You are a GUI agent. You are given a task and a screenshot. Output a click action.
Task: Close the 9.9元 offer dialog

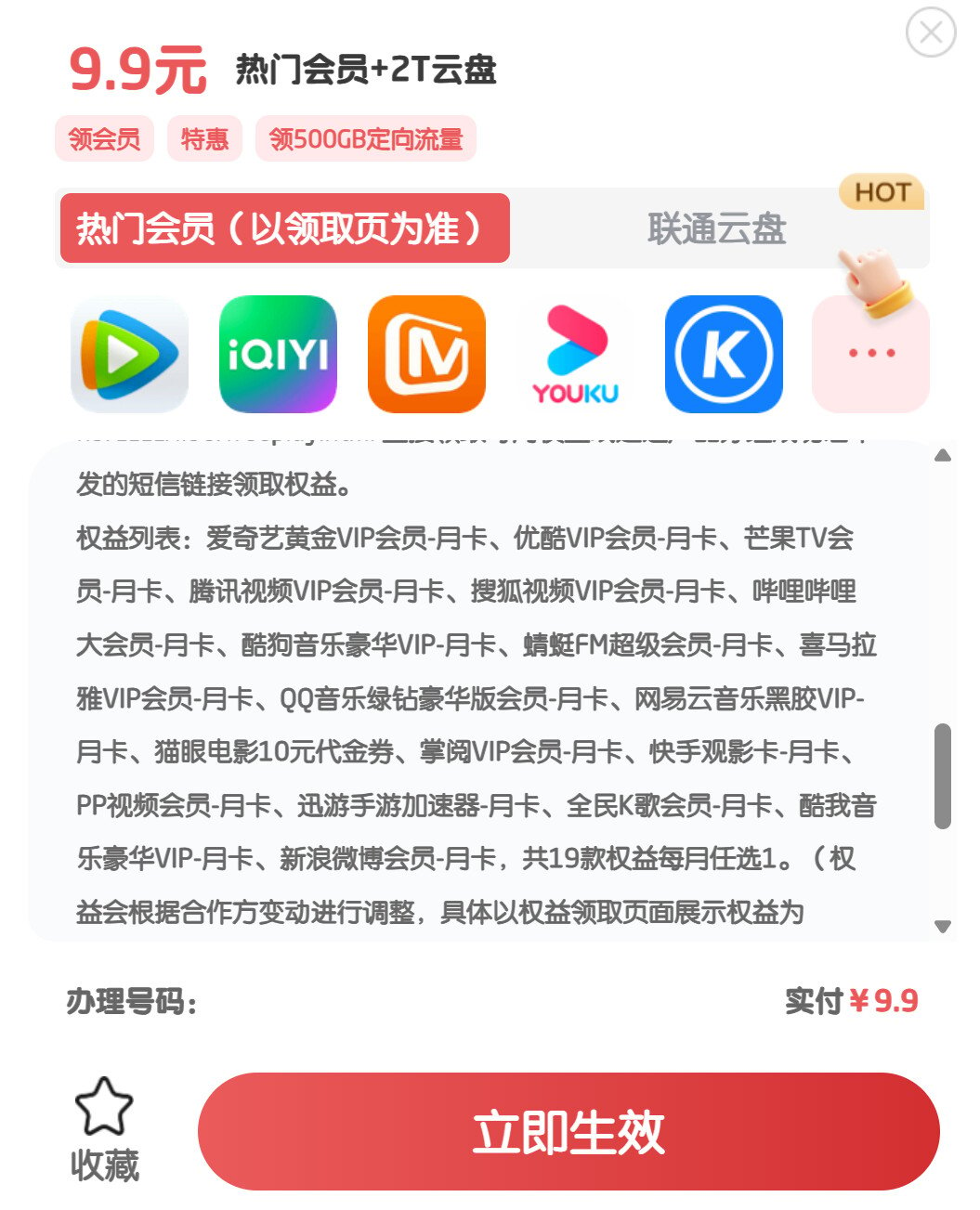tap(930, 33)
